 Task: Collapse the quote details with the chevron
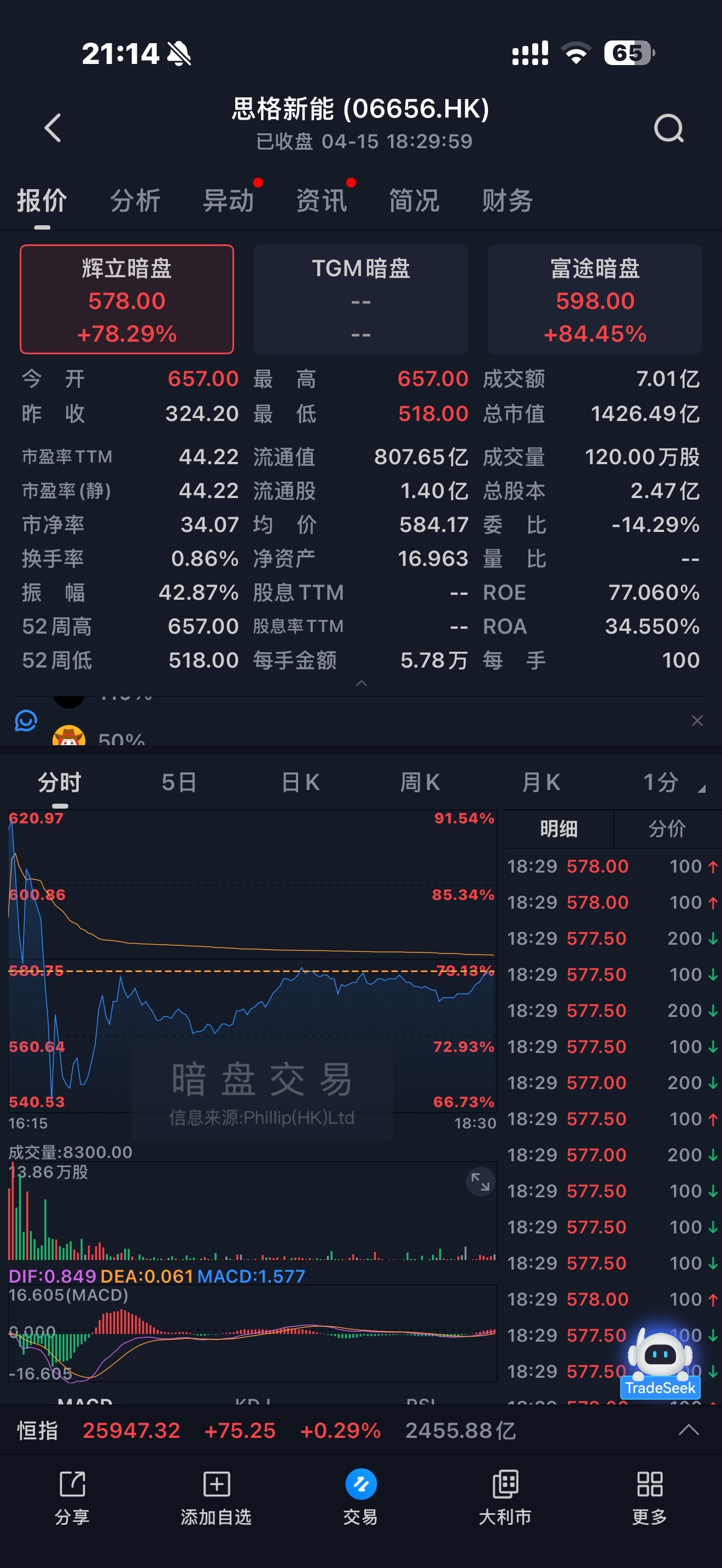tap(362, 683)
